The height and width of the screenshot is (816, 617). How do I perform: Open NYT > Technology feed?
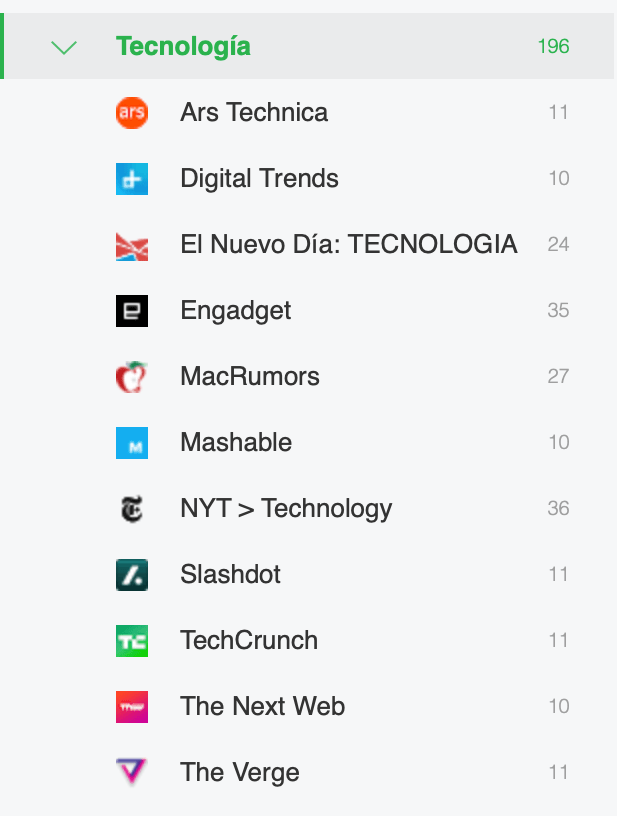pyautogui.click(x=286, y=508)
